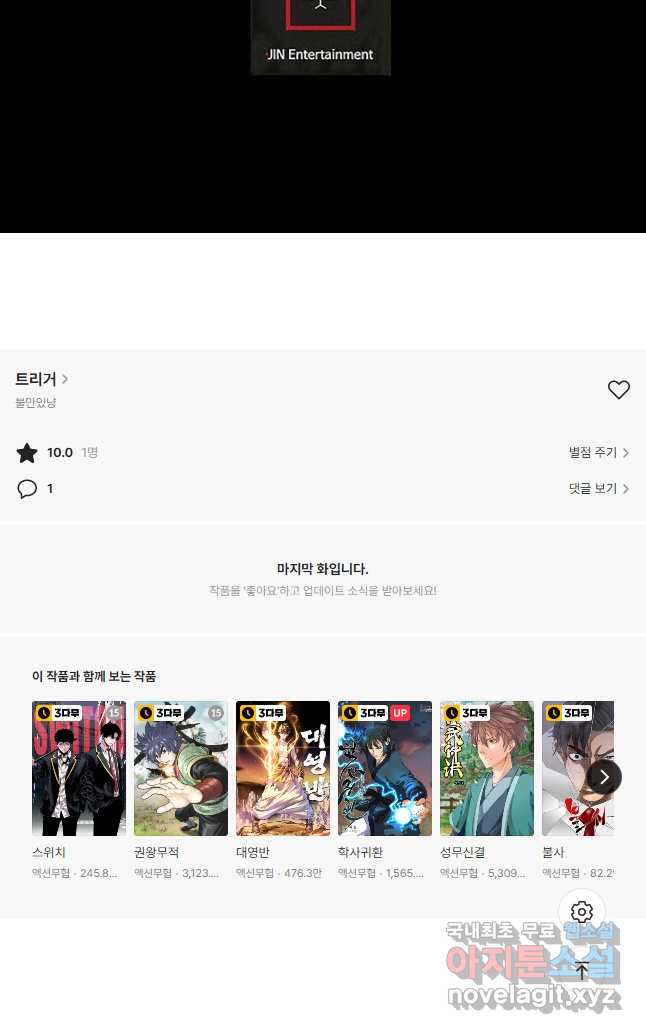The width and height of the screenshot is (646, 1034).
Task: Open the 권왕무적 webtoon card
Action: pyautogui.click(x=181, y=768)
